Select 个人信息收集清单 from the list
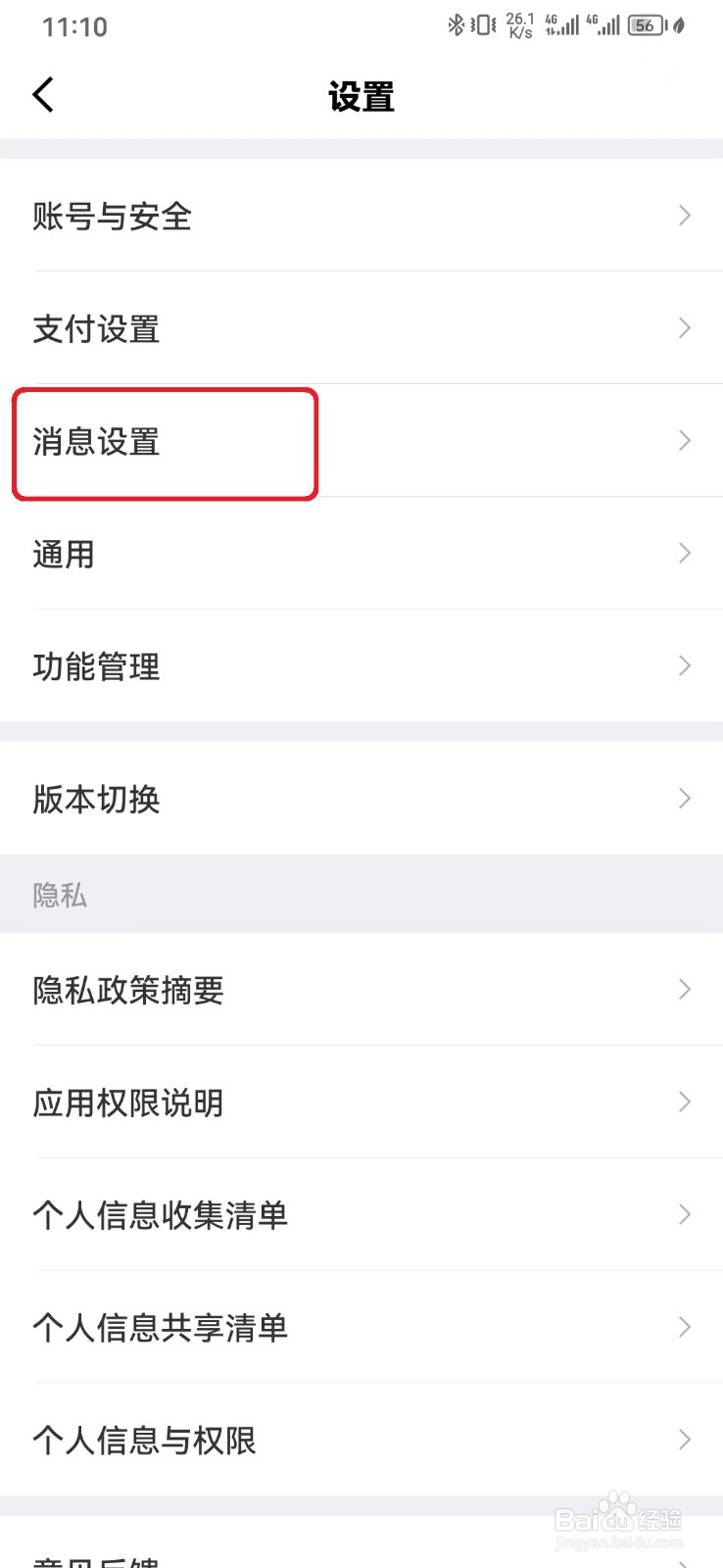The width and height of the screenshot is (723, 1568). pyautogui.click(x=159, y=1215)
